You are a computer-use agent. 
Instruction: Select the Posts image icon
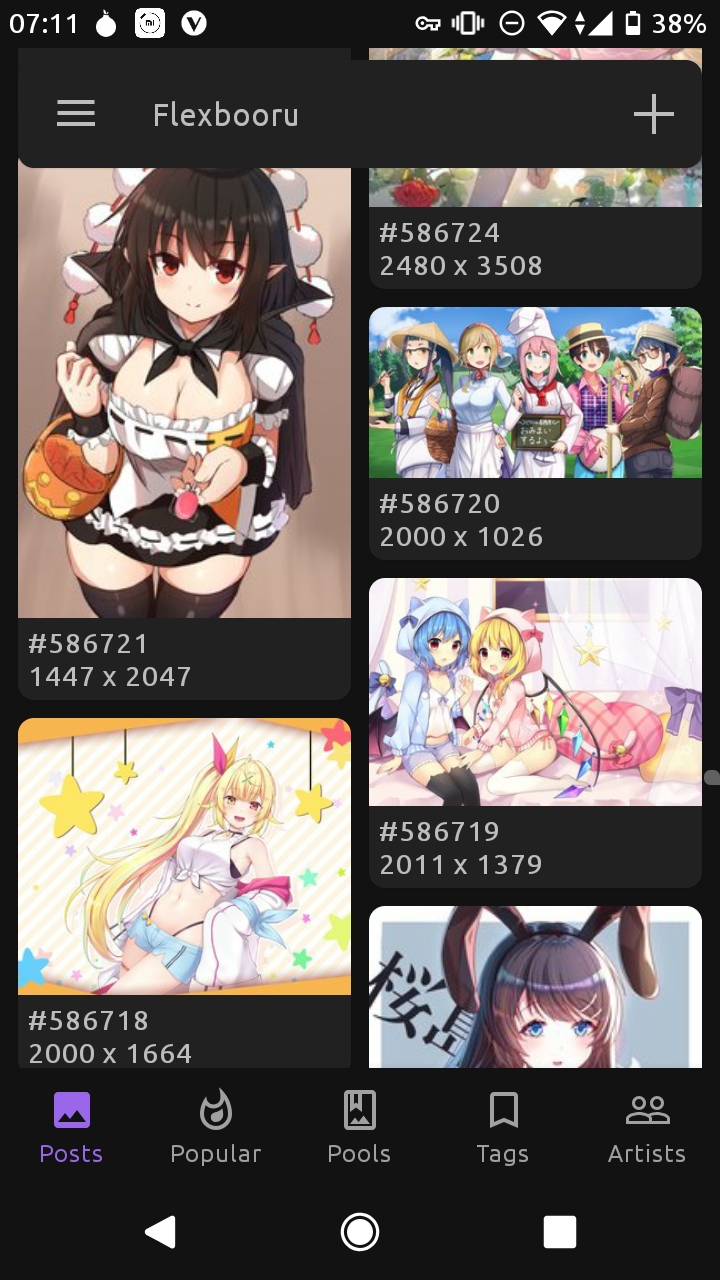71,1109
